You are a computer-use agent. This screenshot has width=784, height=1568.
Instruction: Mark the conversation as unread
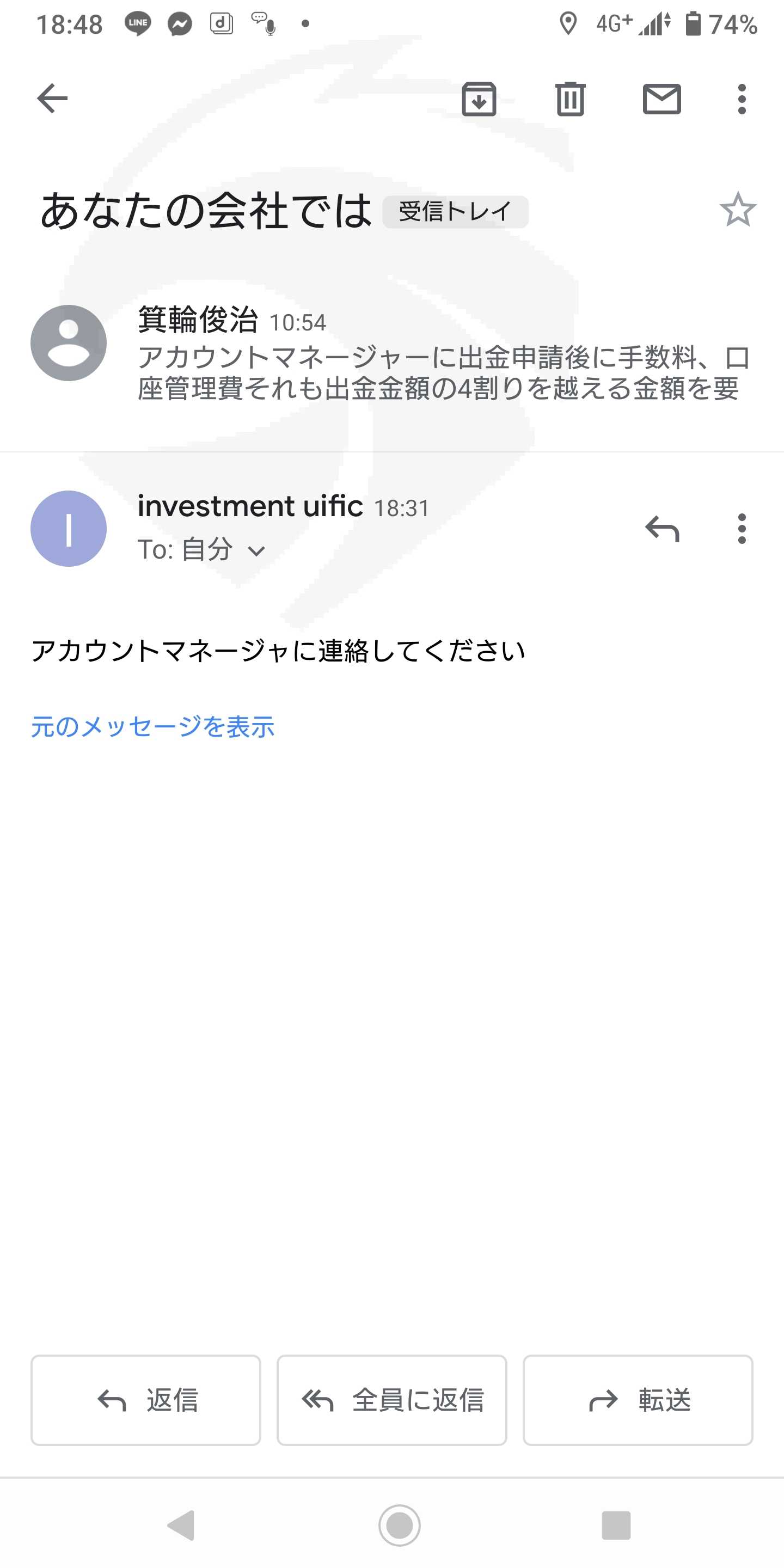point(661,99)
